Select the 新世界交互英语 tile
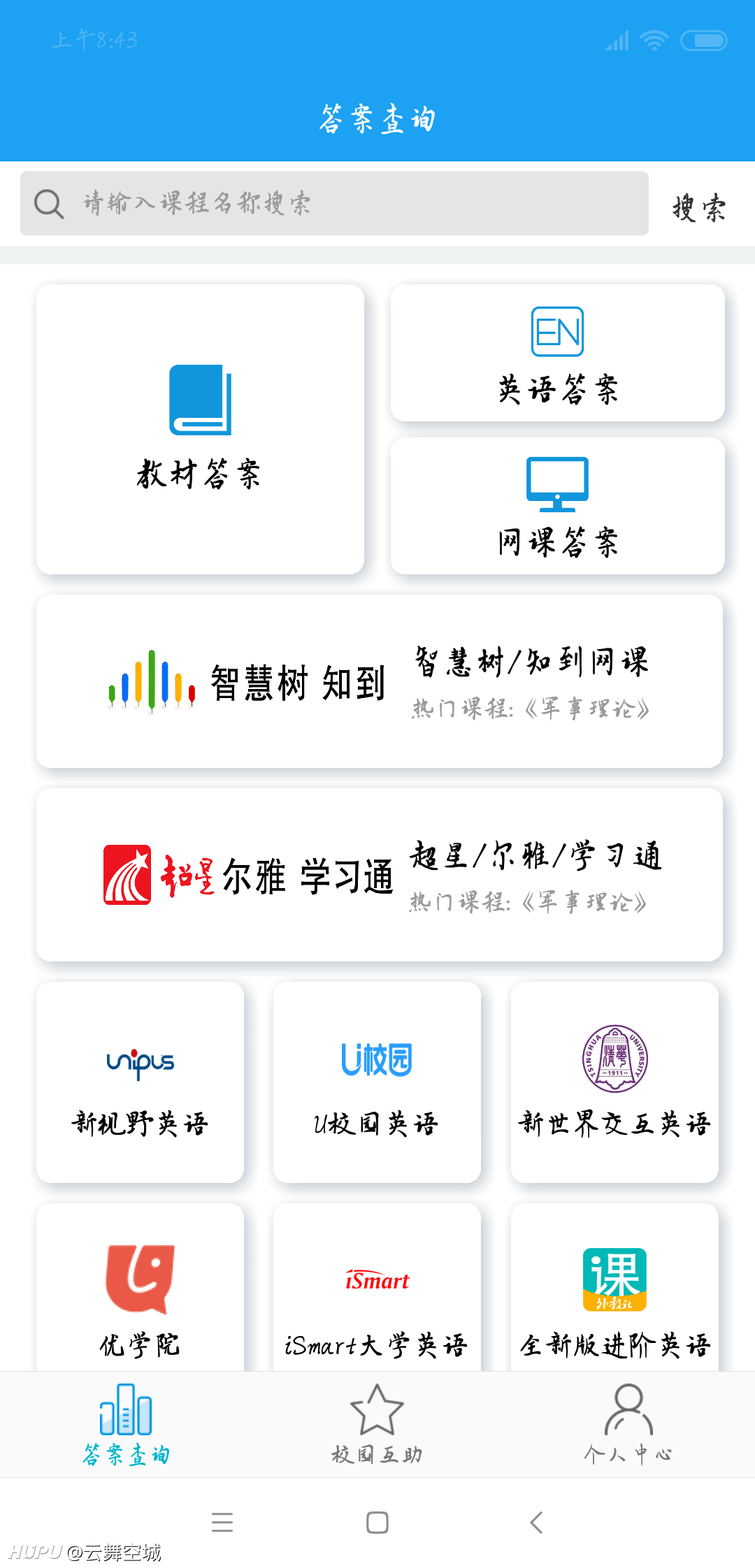The image size is (755, 1568). [x=614, y=1082]
